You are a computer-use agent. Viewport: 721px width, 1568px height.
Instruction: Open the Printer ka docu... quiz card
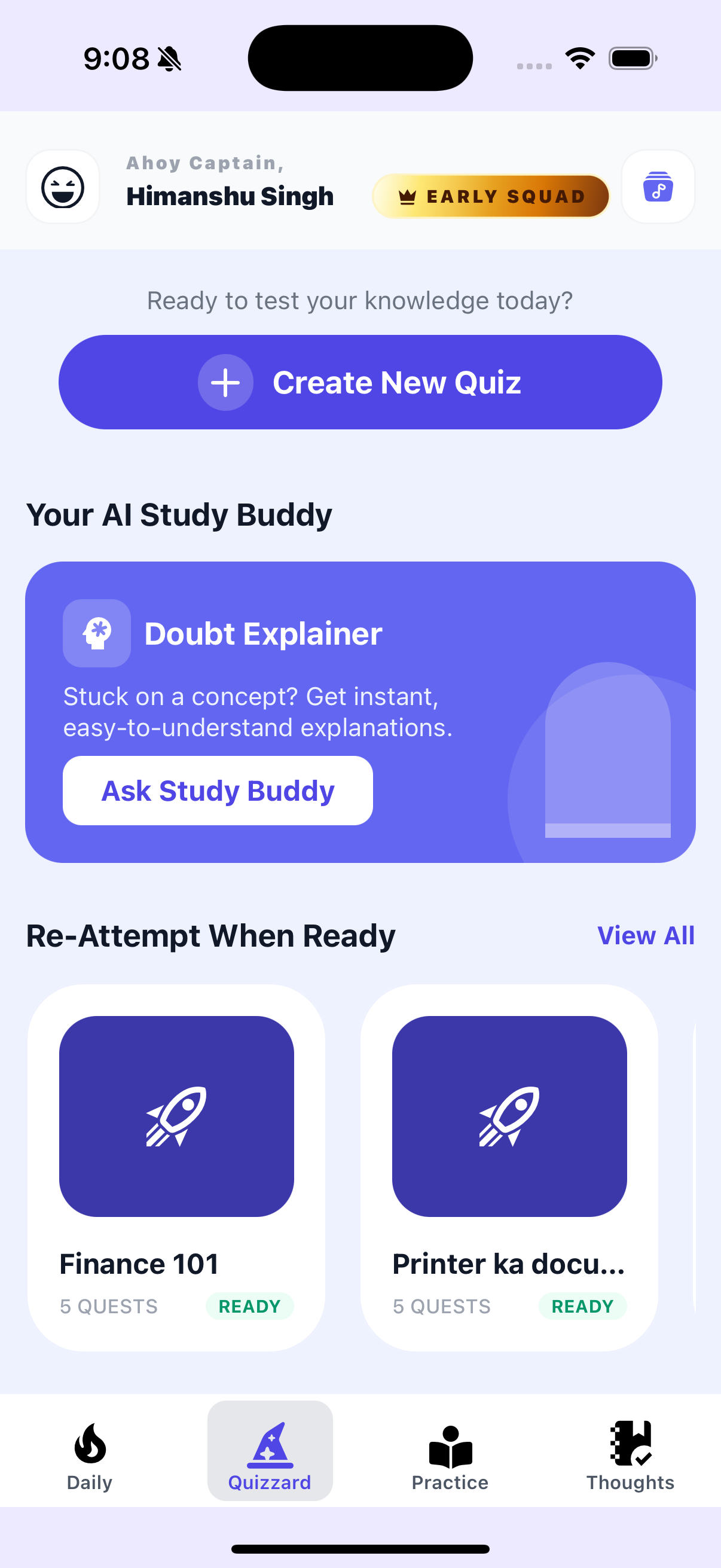point(509,1167)
